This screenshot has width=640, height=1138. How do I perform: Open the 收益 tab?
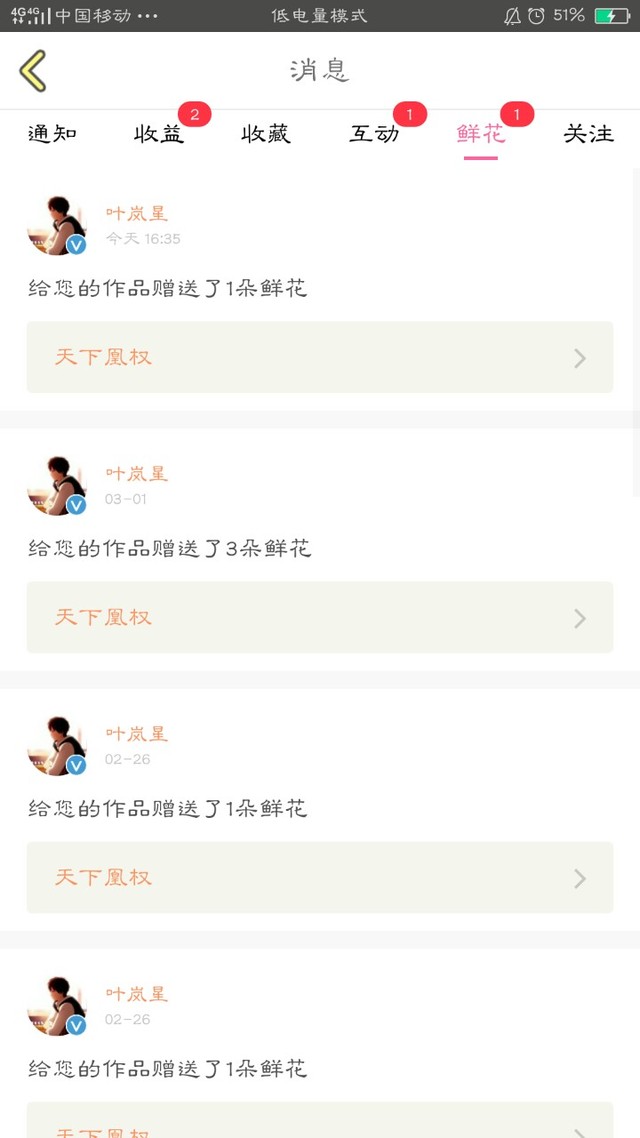click(160, 134)
